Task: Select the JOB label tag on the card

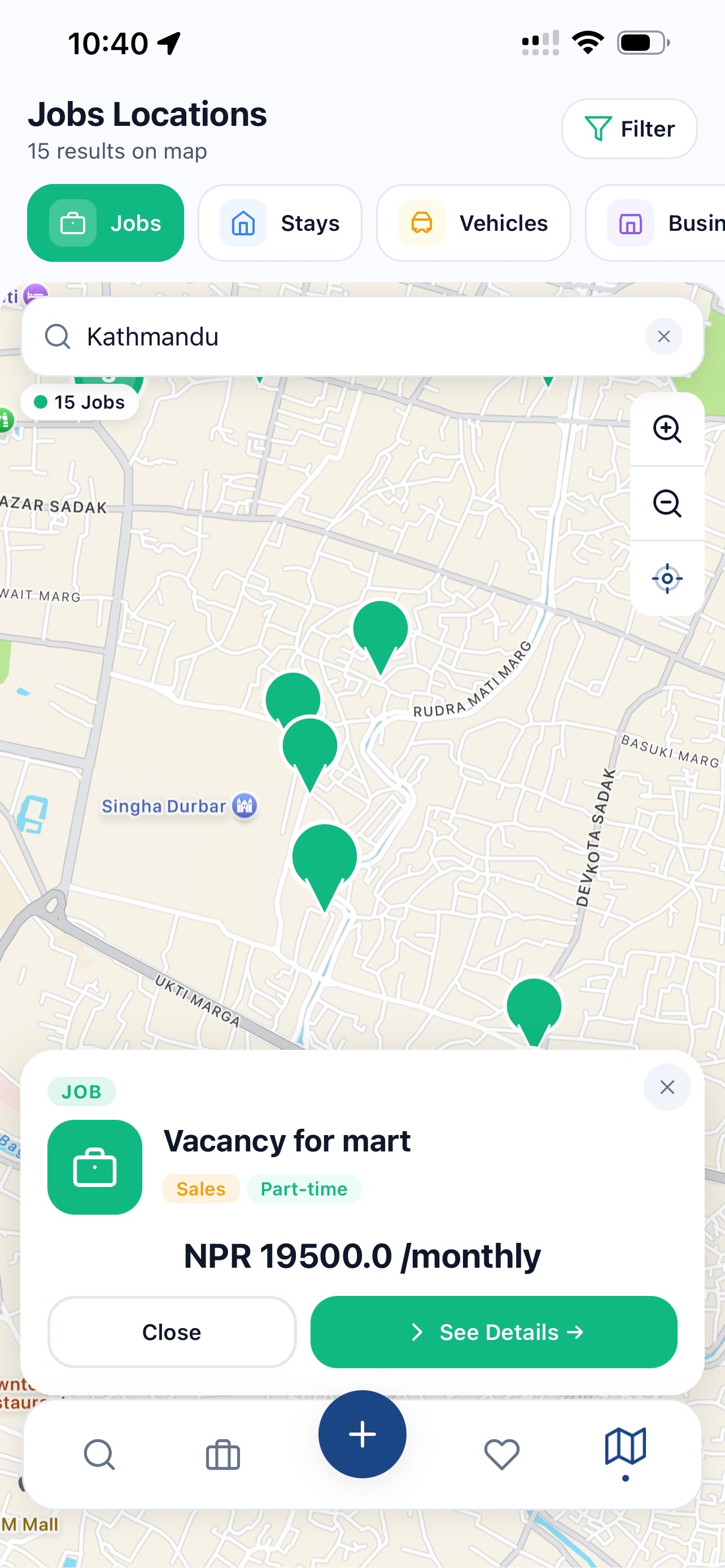Action: click(82, 1092)
